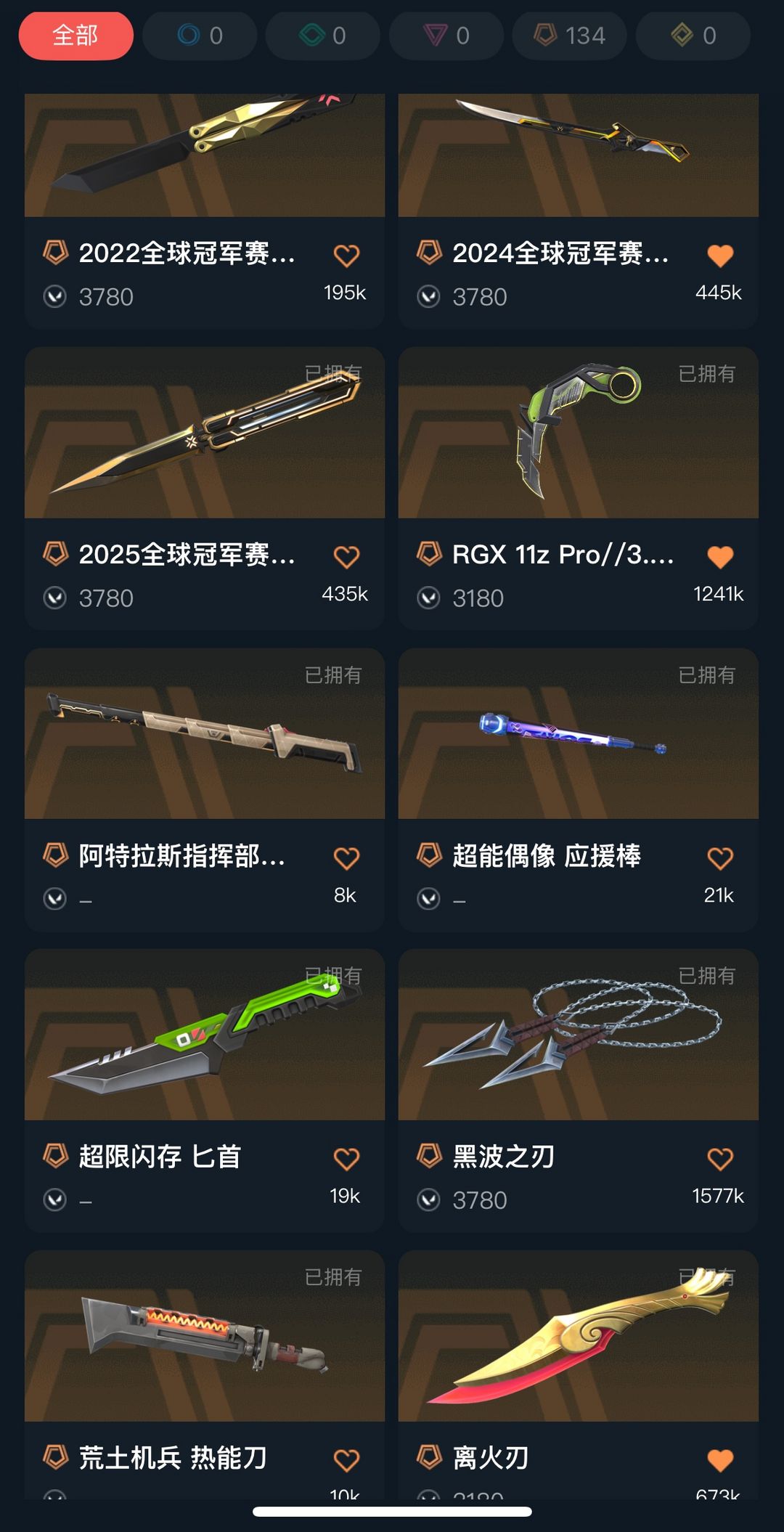View the 黑波之刃 skin details
This screenshot has width=784, height=1532.
click(x=579, y=1035)
